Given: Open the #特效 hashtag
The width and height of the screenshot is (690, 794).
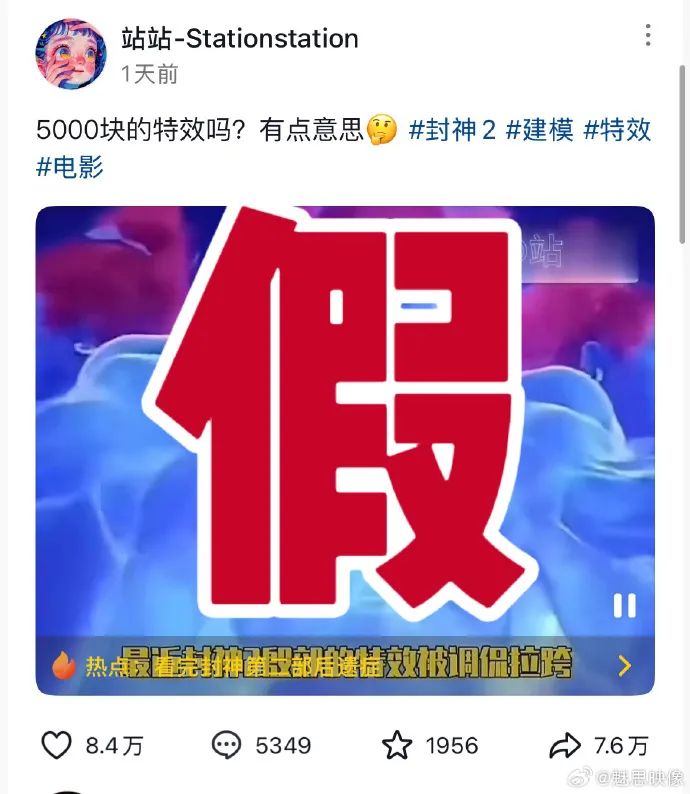Looking at the screenshot, I should click(x=617, y=129).
